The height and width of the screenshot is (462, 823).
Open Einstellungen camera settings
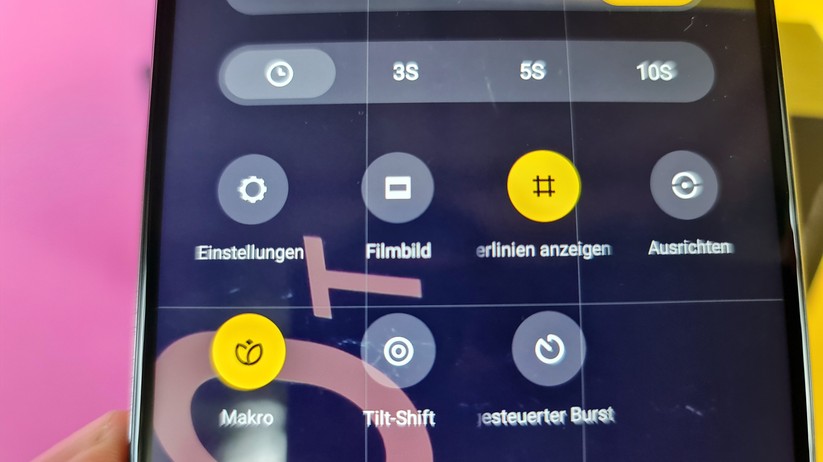(252, 189)
